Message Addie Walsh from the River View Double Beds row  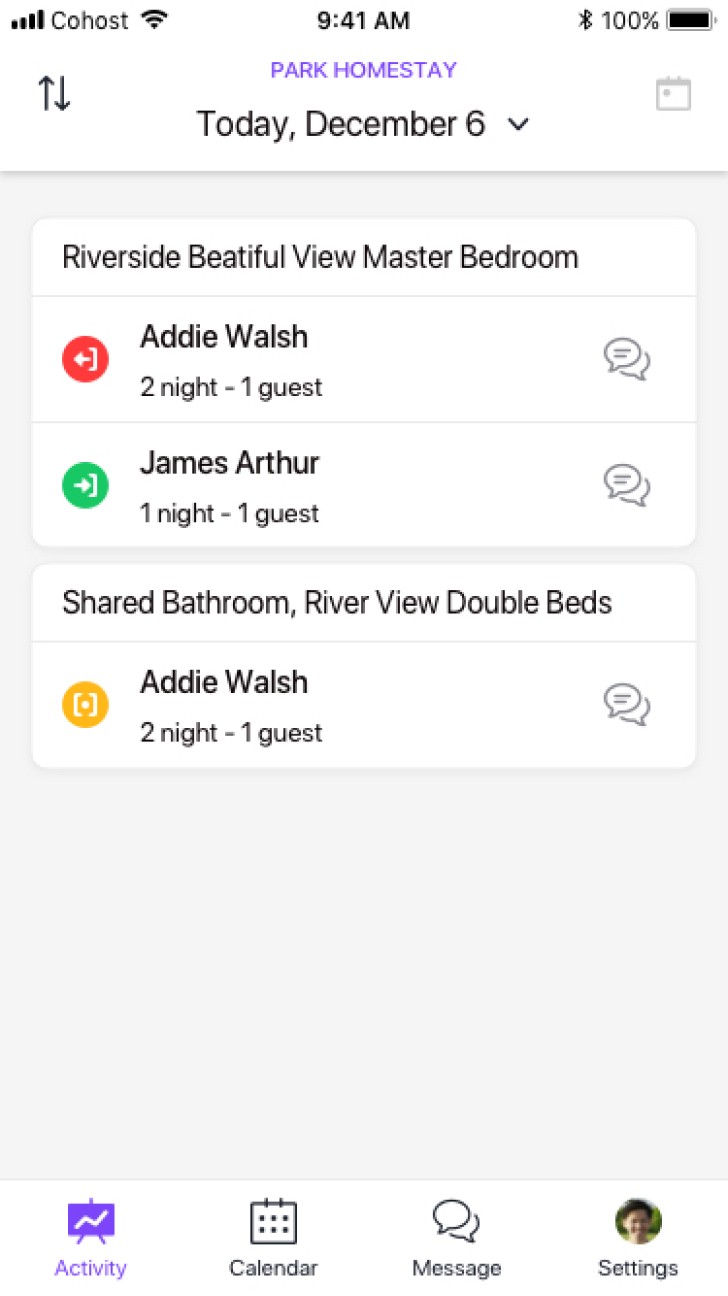(627, 705)
